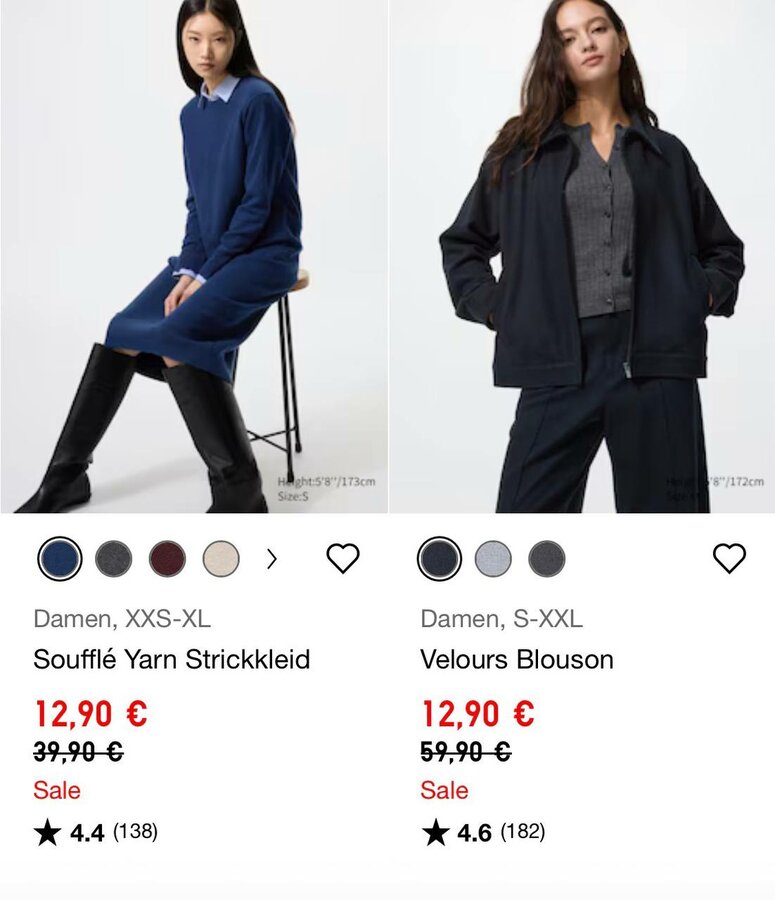Show more Strickkleid colors with the arrow
The height and width of the screenshot is (900, 775).
click(x=271, y=558)
